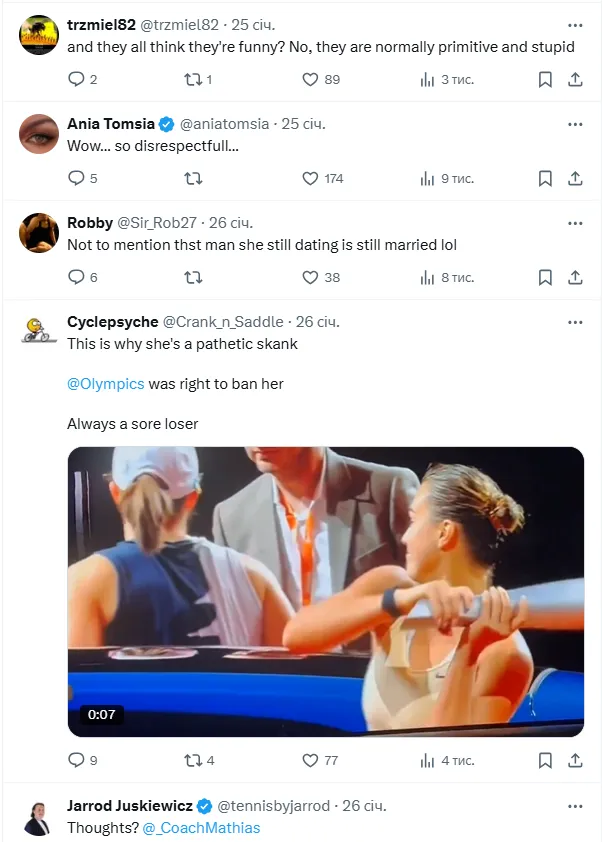
Task: Open Ania Tomsia's profile picture
Action: 39,134
